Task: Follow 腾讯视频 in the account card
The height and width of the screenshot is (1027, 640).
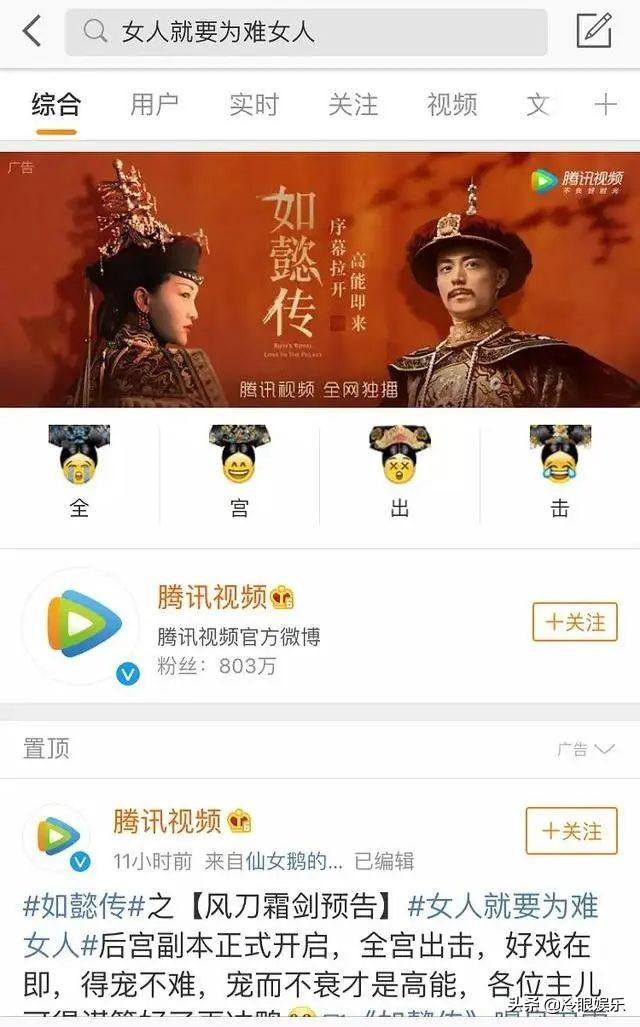Action: 574,622
